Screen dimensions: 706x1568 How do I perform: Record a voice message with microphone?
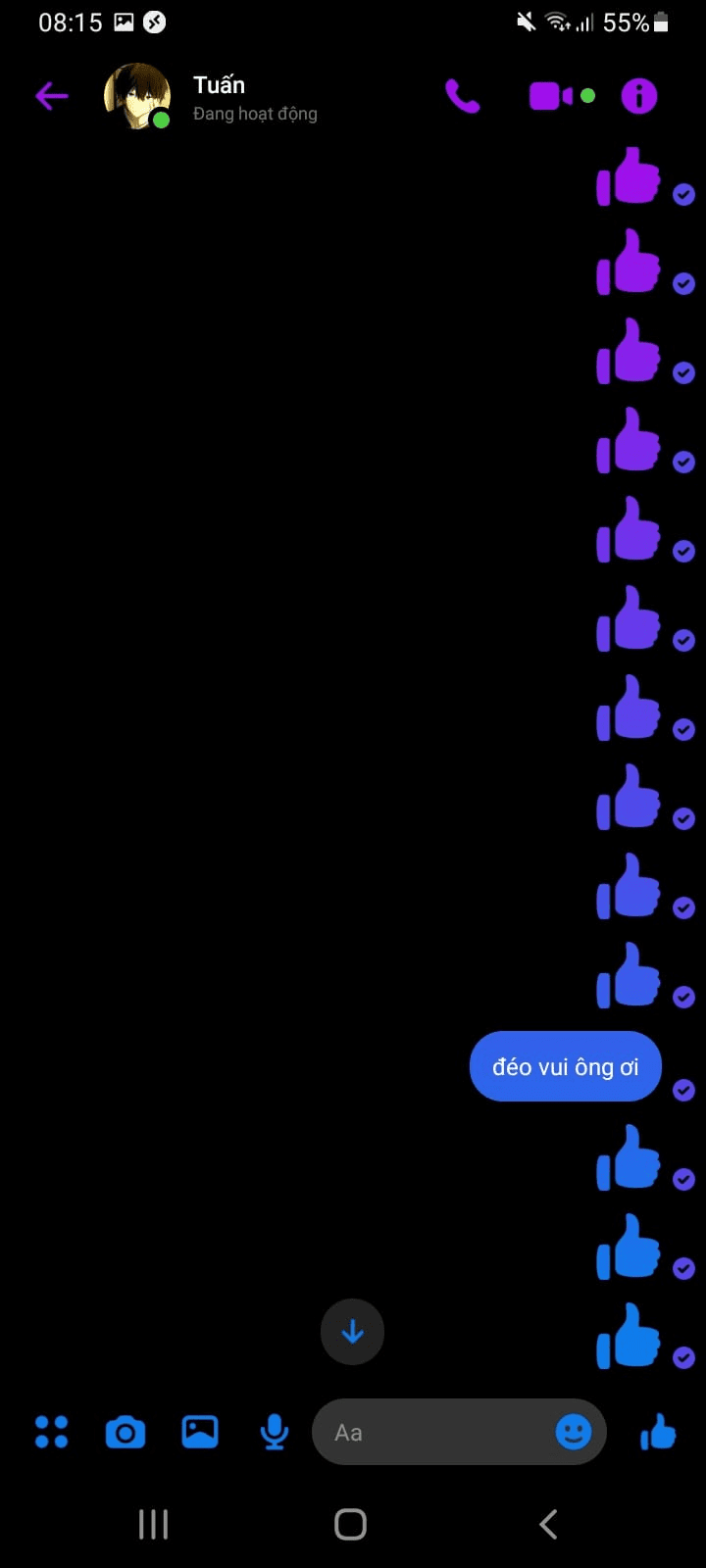(x=275, y=1432)
